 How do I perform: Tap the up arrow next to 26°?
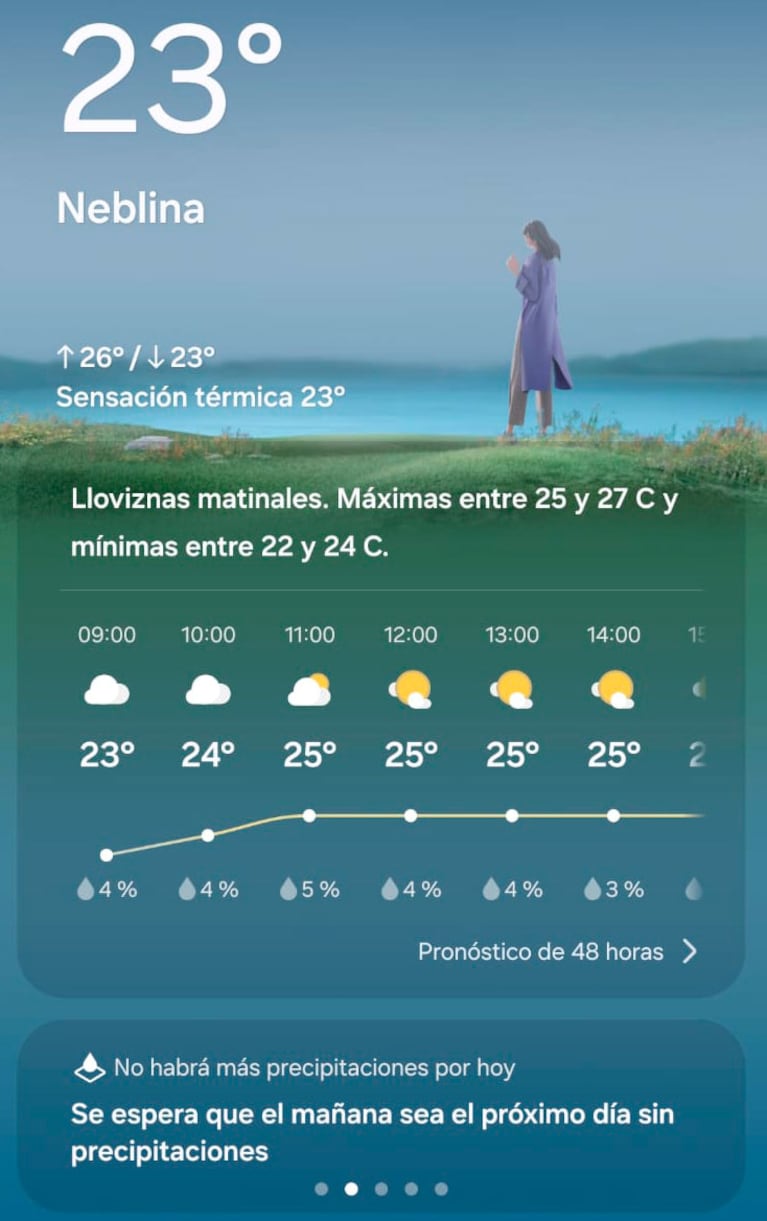[x=66, y=355]
